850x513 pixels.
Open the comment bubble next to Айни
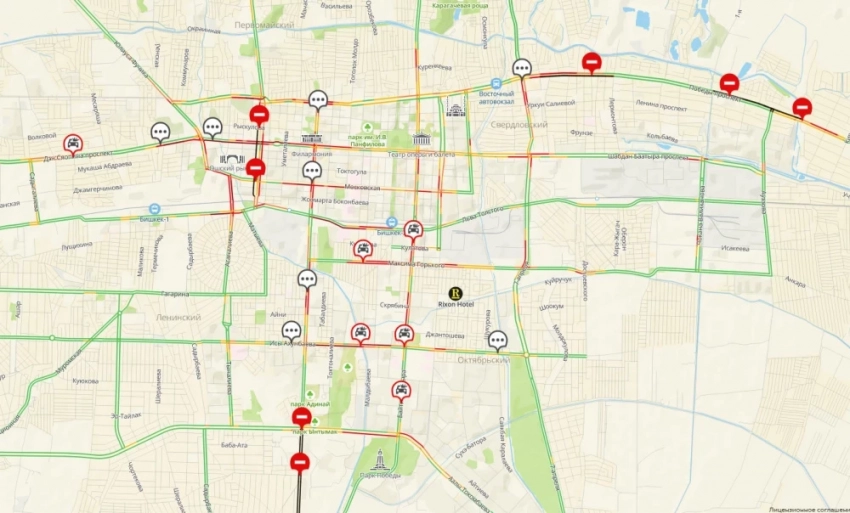click(x=307, y=278)
